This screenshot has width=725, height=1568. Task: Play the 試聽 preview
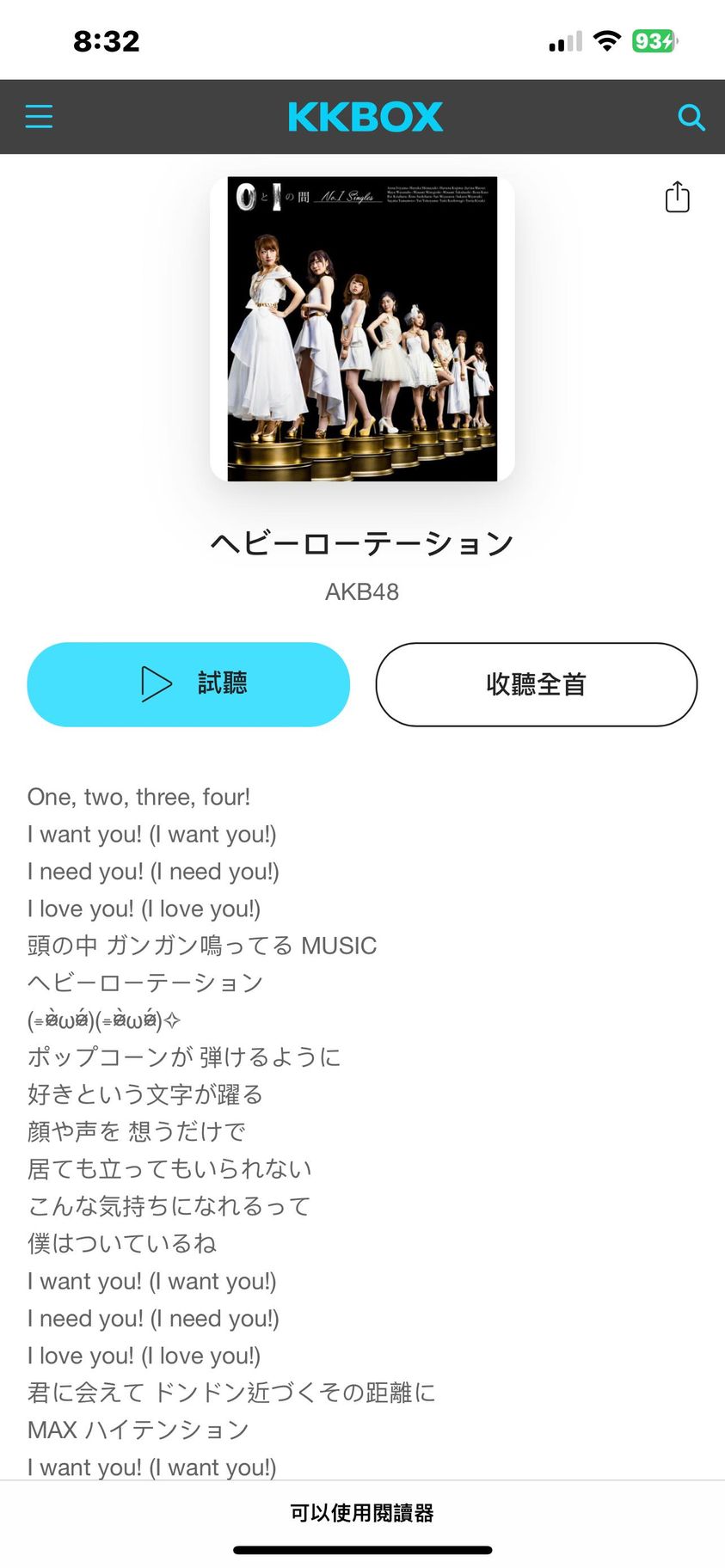tap(188, 684)
